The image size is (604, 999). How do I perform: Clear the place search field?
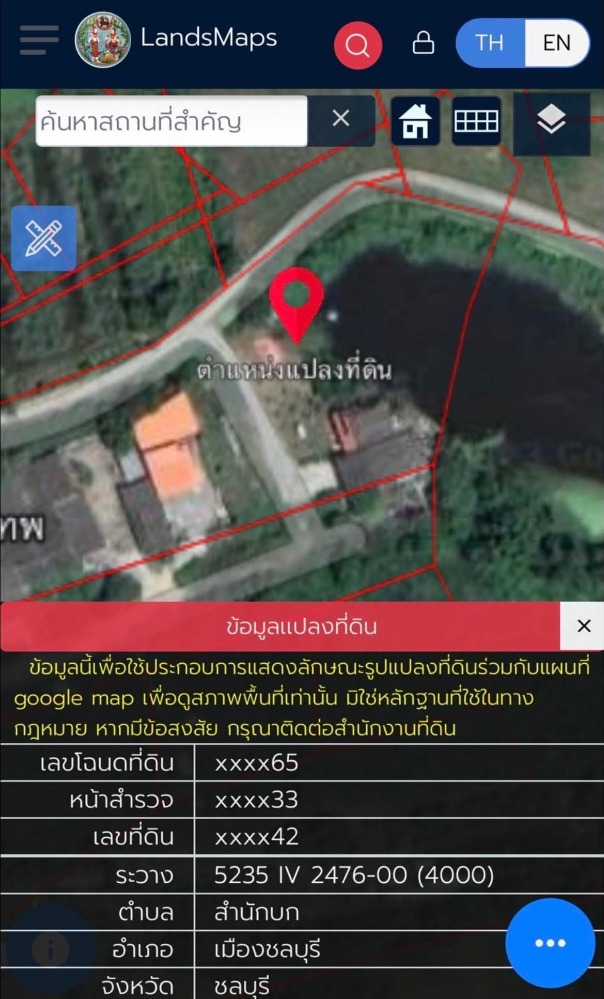(x=341, y=119)
